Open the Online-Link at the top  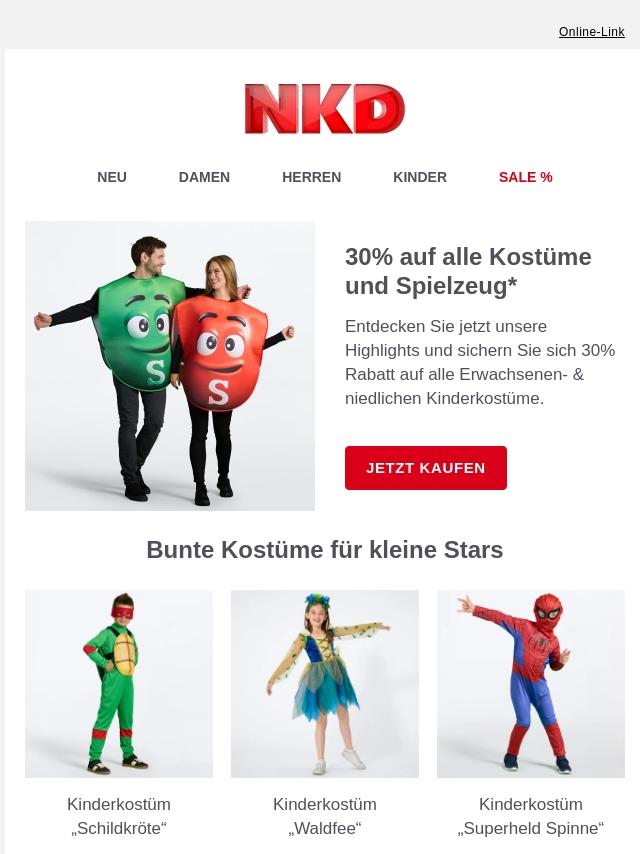[x=591, y=32]
